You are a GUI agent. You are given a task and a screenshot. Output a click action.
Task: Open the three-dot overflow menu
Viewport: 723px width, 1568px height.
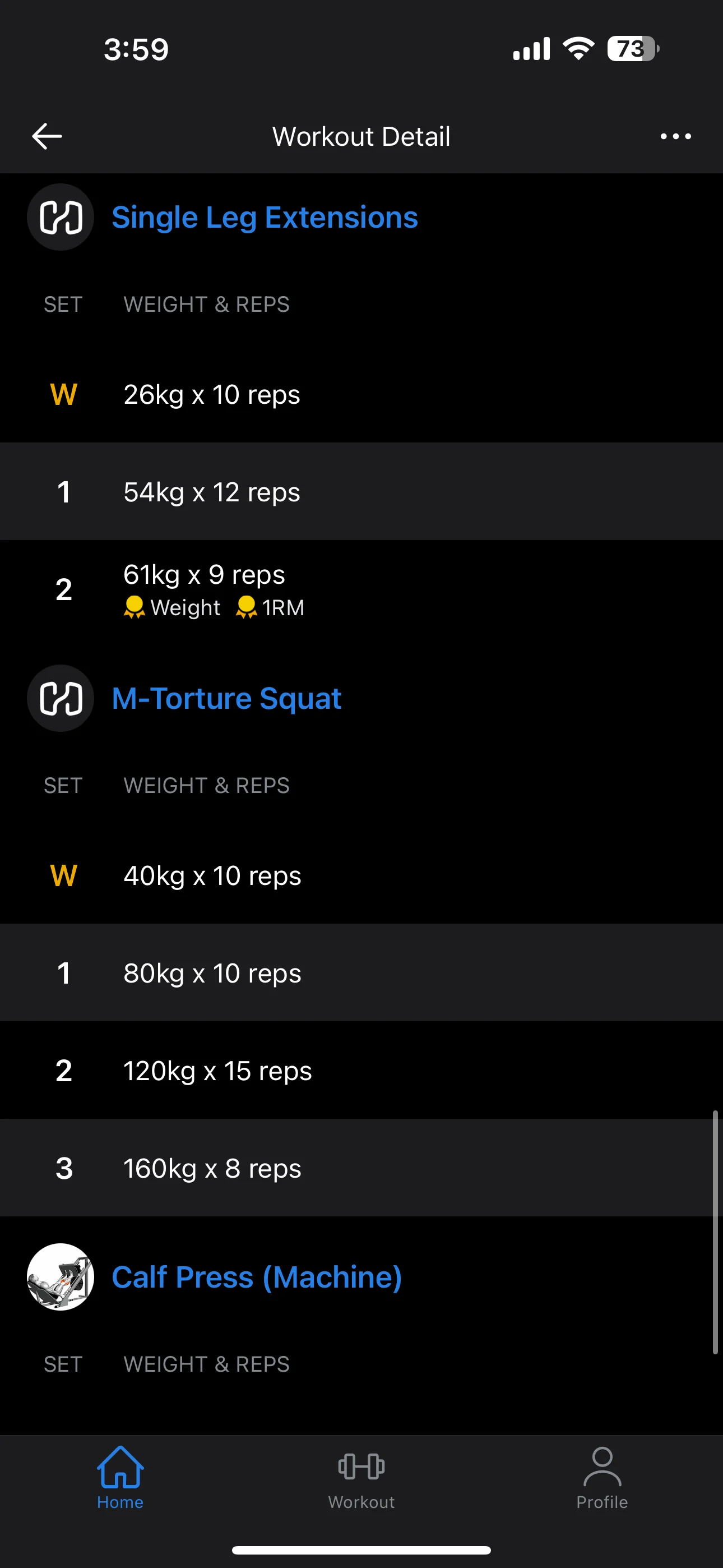675,136
